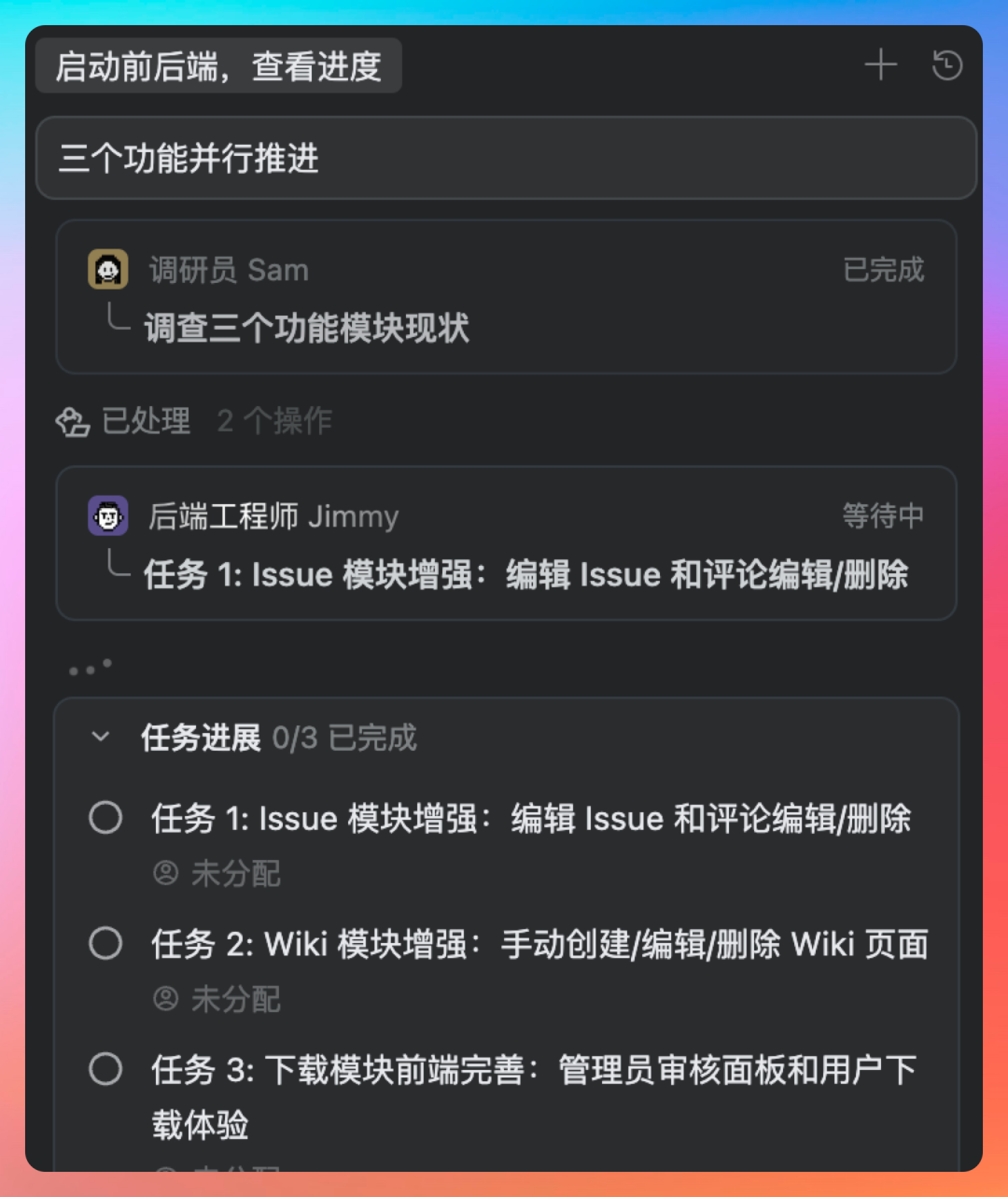Click the 任务进展 section header
The height and width of the screenshot is (1197, 1008).
click(x=198, y=737)
